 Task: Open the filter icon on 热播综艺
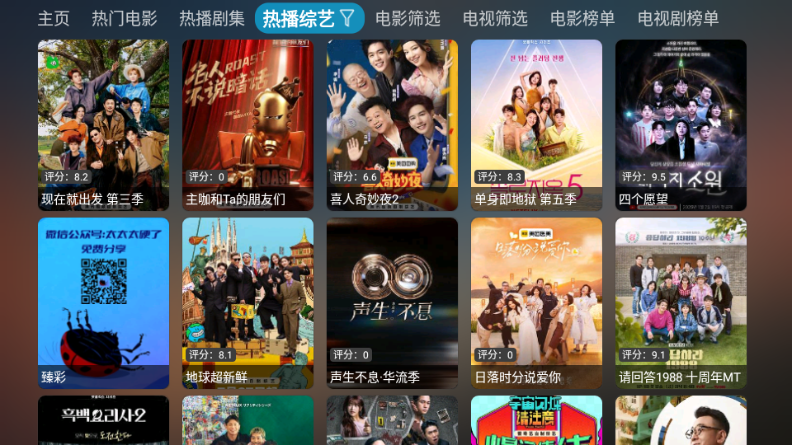click(x=347, y=17)
